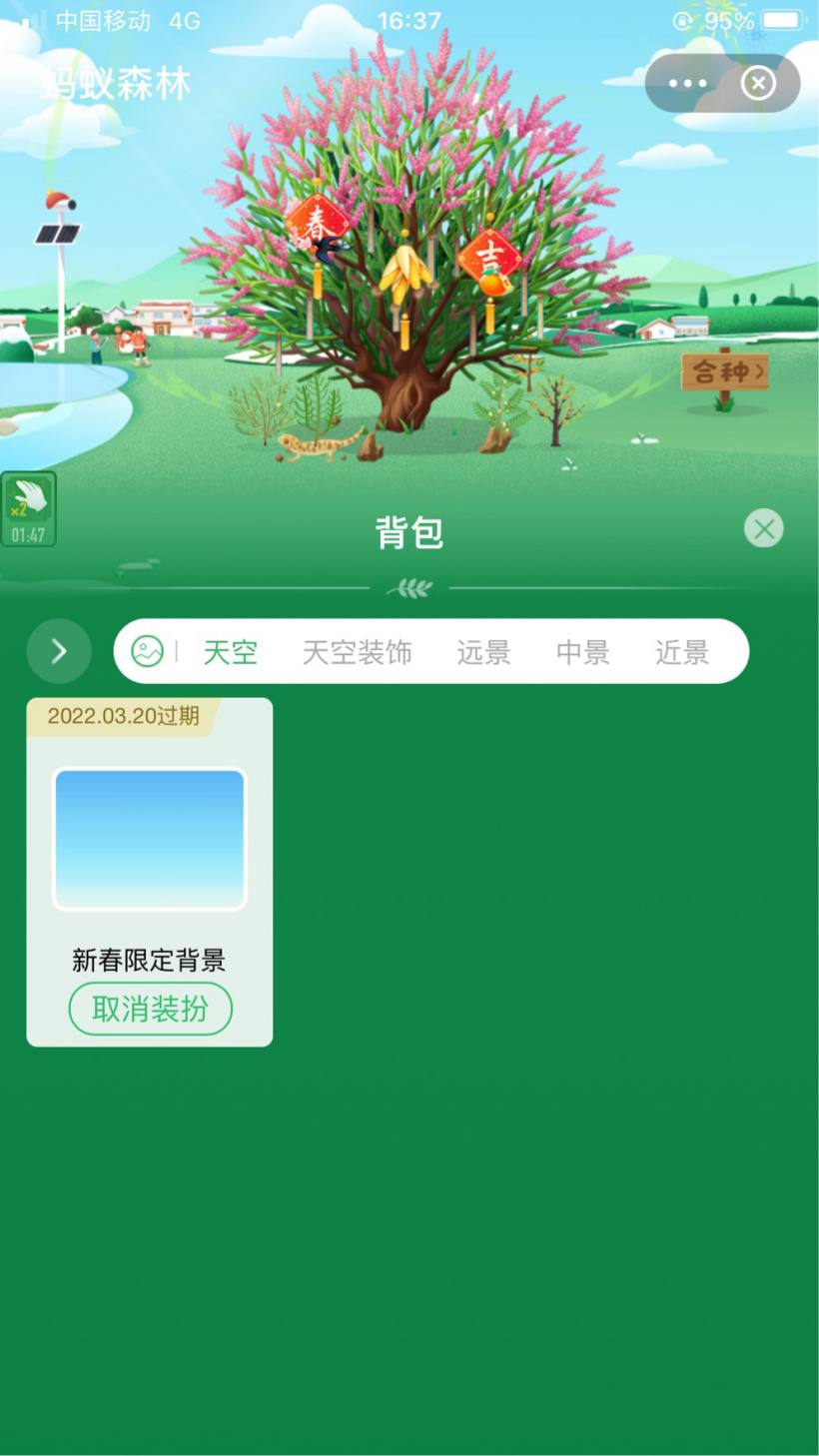Viewport: 819px width, 1456px height.
Task: Exit the mini program via circle close button
Action: pos(758,83)
